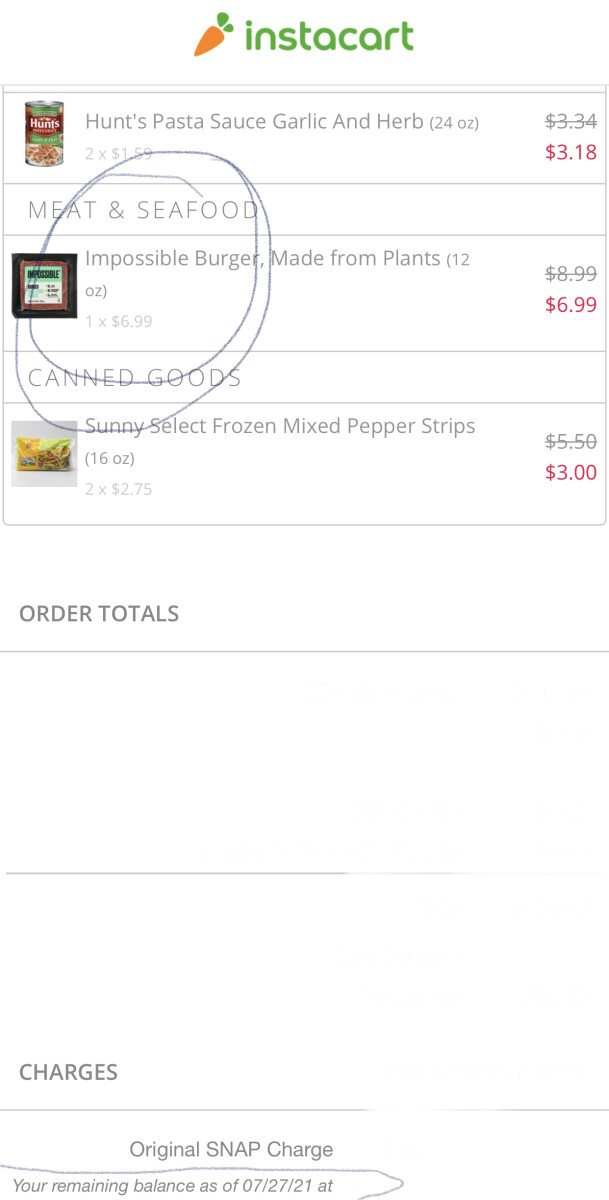609x1200 pixels.
Task: Select Sunny Select Frozen Mixed Pepper Strips
Action: coord(280,427)
